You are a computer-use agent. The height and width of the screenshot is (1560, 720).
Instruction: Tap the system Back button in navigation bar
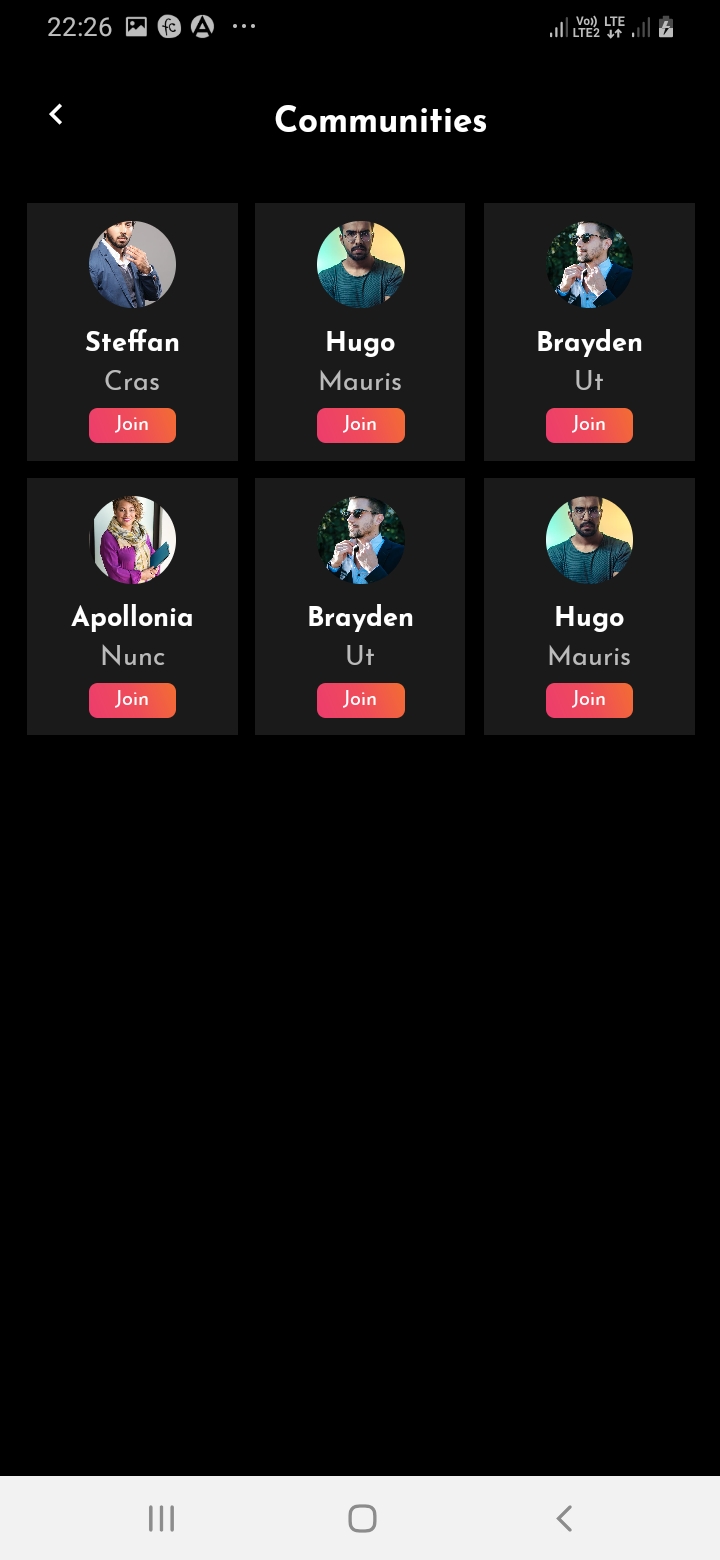563,1517
